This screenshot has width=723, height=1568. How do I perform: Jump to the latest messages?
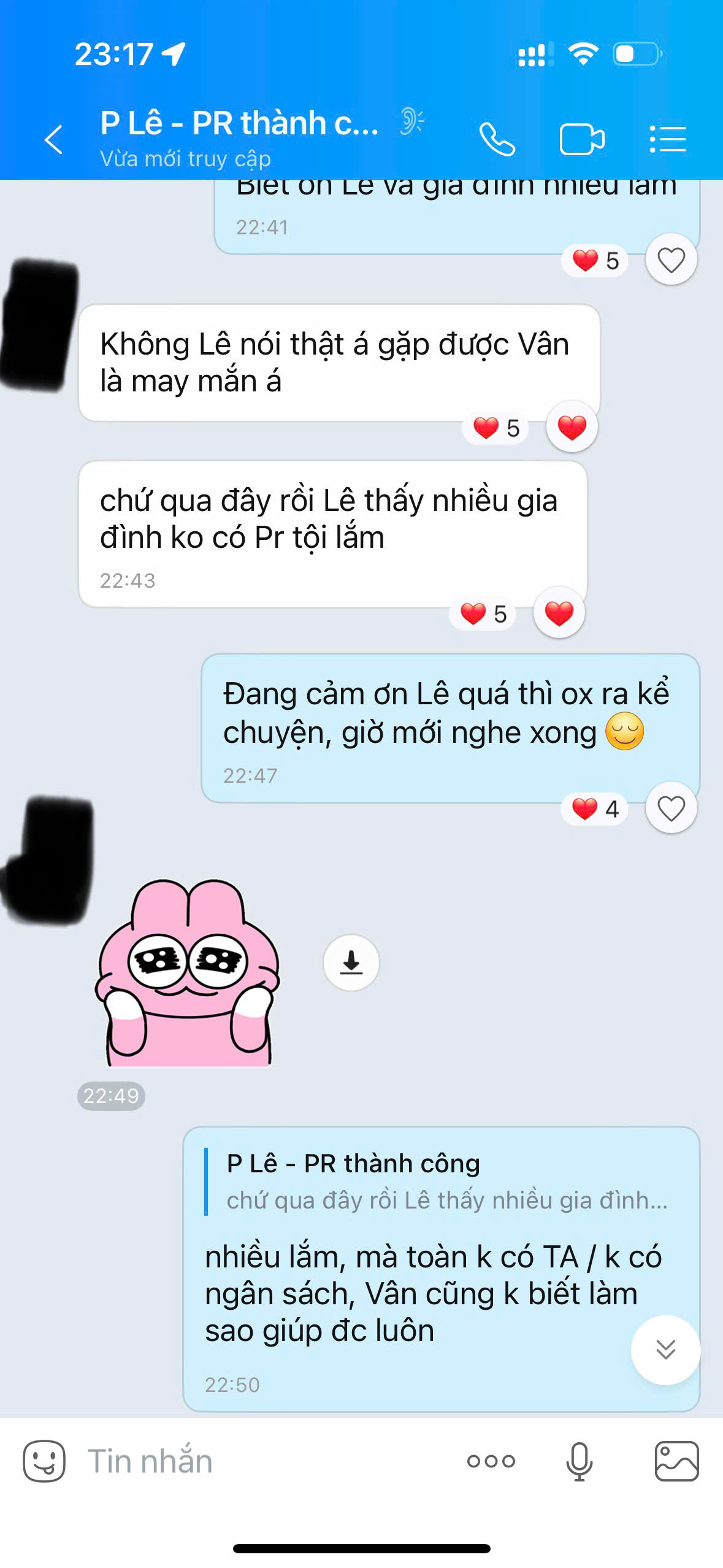665,1349
